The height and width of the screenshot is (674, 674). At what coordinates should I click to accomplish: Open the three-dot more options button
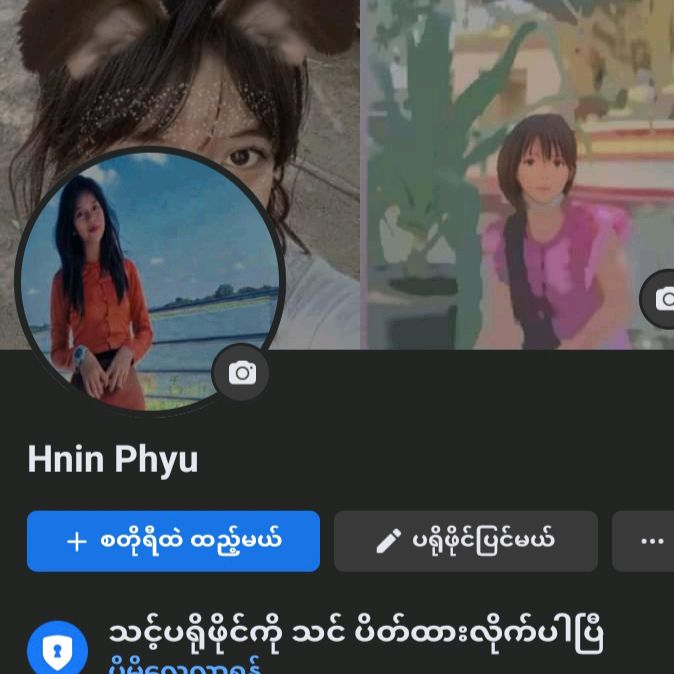point(650,541)
